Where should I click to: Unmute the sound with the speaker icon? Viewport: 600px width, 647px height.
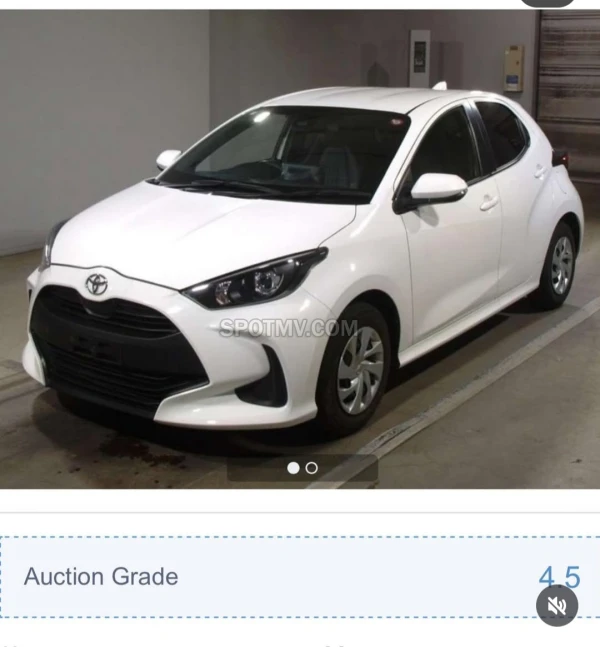pos(557,605)
